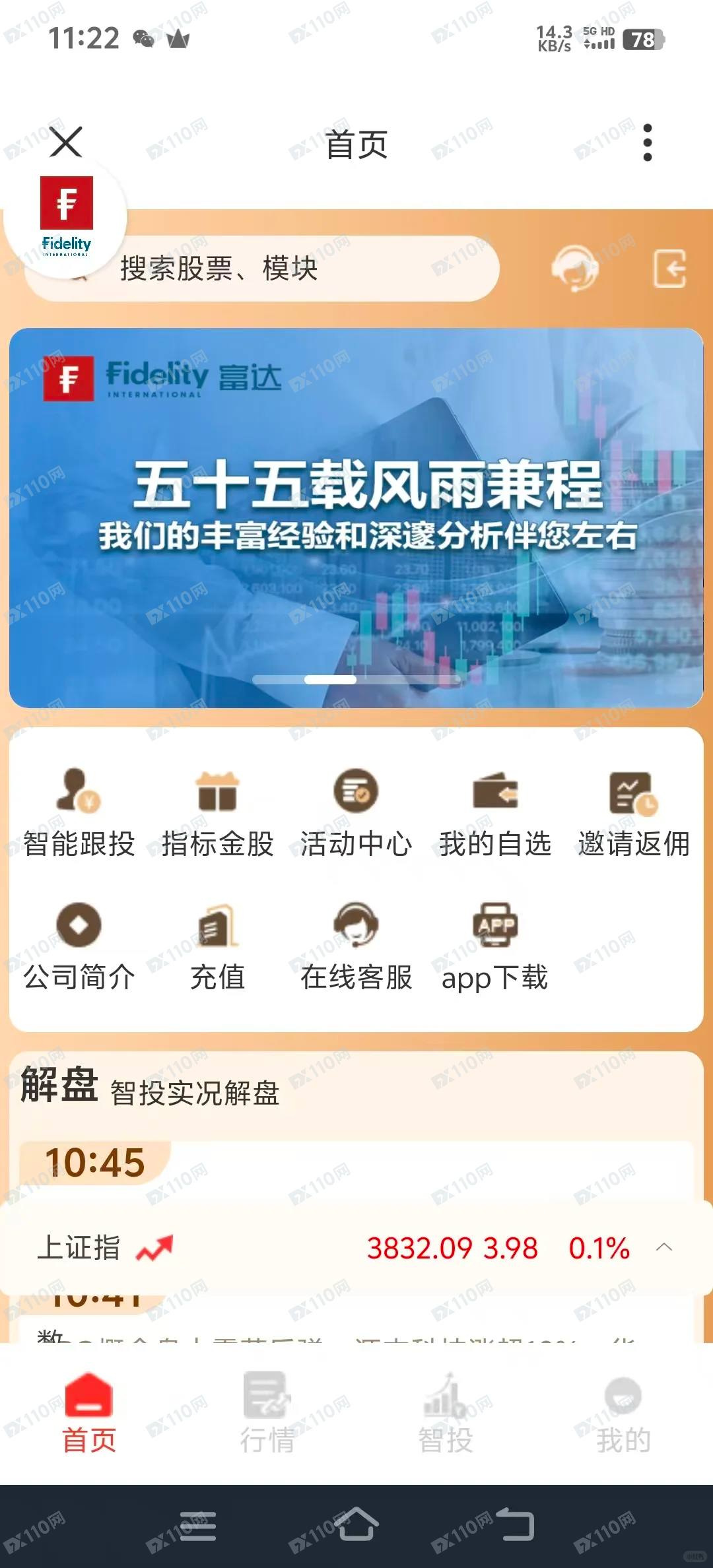Open 智能跟投
This screenshot has width=713, height=1568.
point(79,812)
